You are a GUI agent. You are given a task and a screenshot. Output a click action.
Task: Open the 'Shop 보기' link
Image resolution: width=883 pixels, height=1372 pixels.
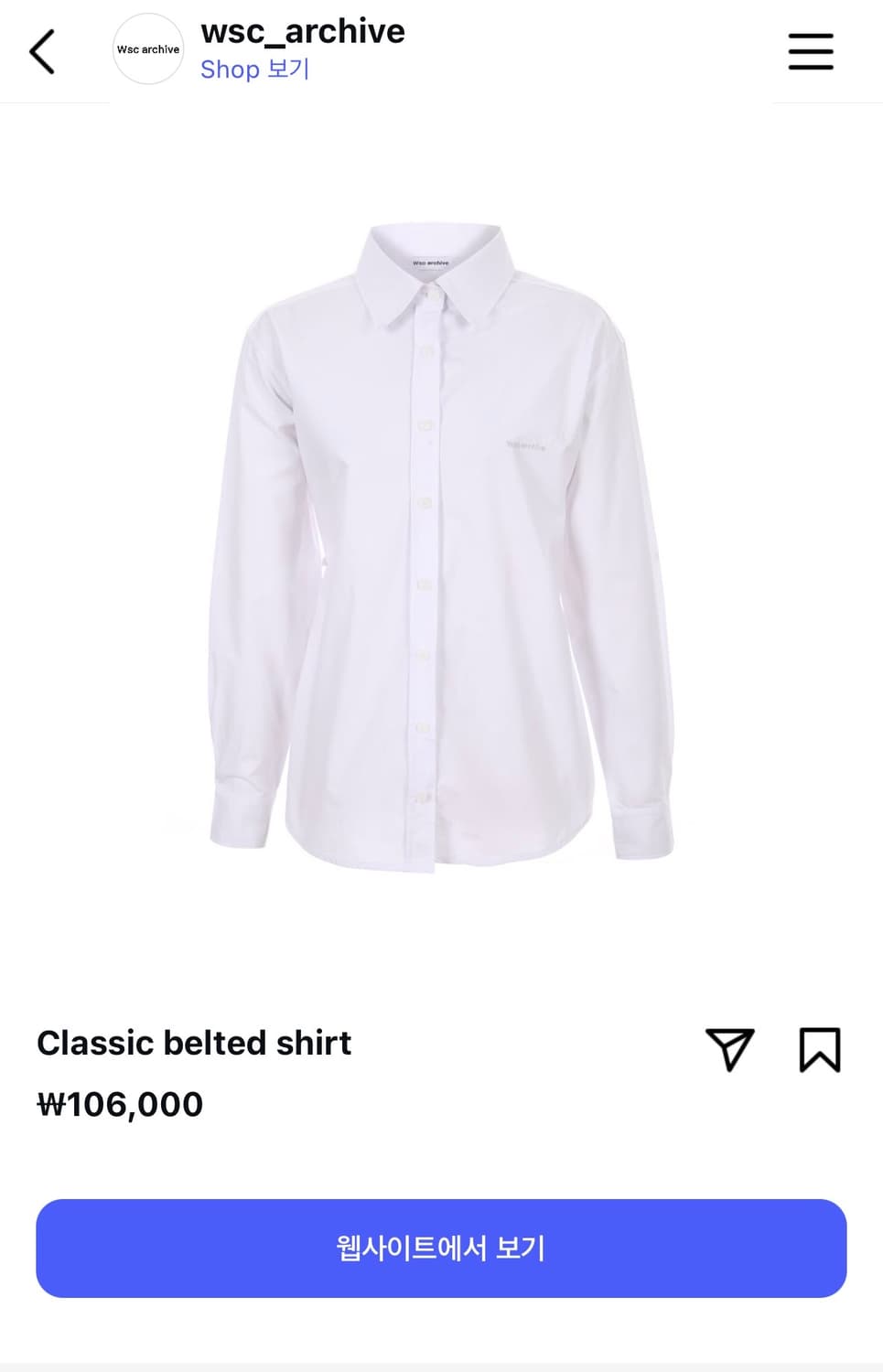[255, 70]
